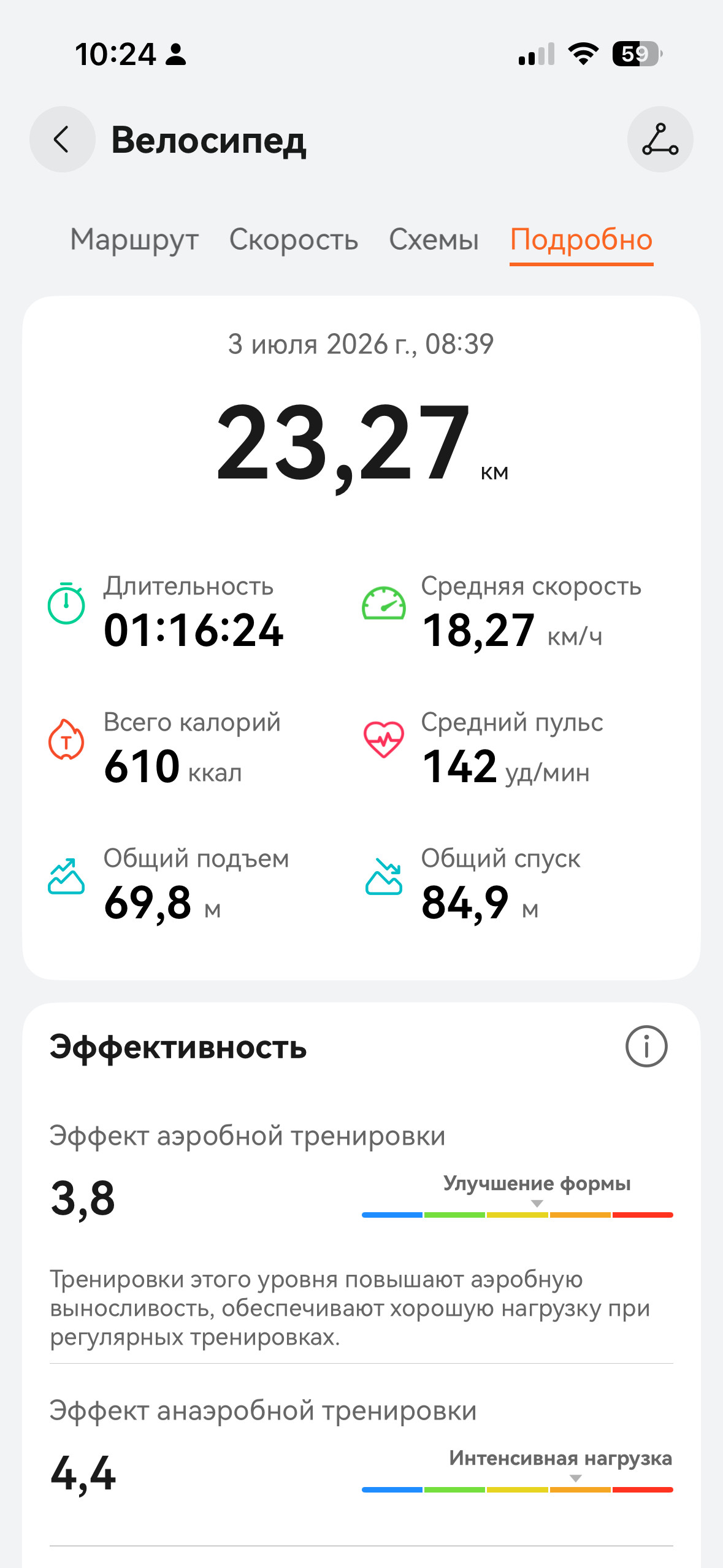Viewport: 723px width, 1568px height.
Task: Go back from the Велосипед screen
Action: pos(62,139)
